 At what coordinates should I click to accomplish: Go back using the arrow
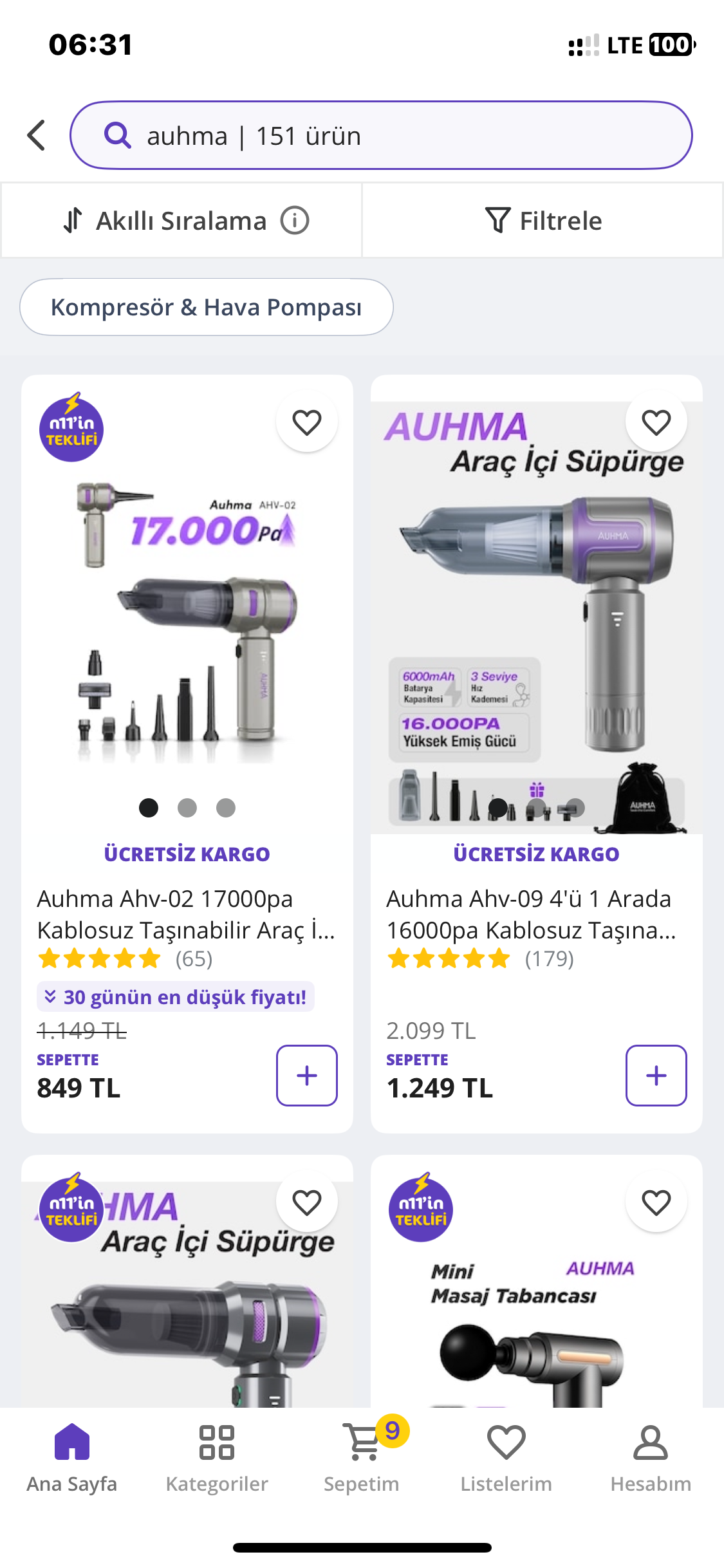pos(37,135)
